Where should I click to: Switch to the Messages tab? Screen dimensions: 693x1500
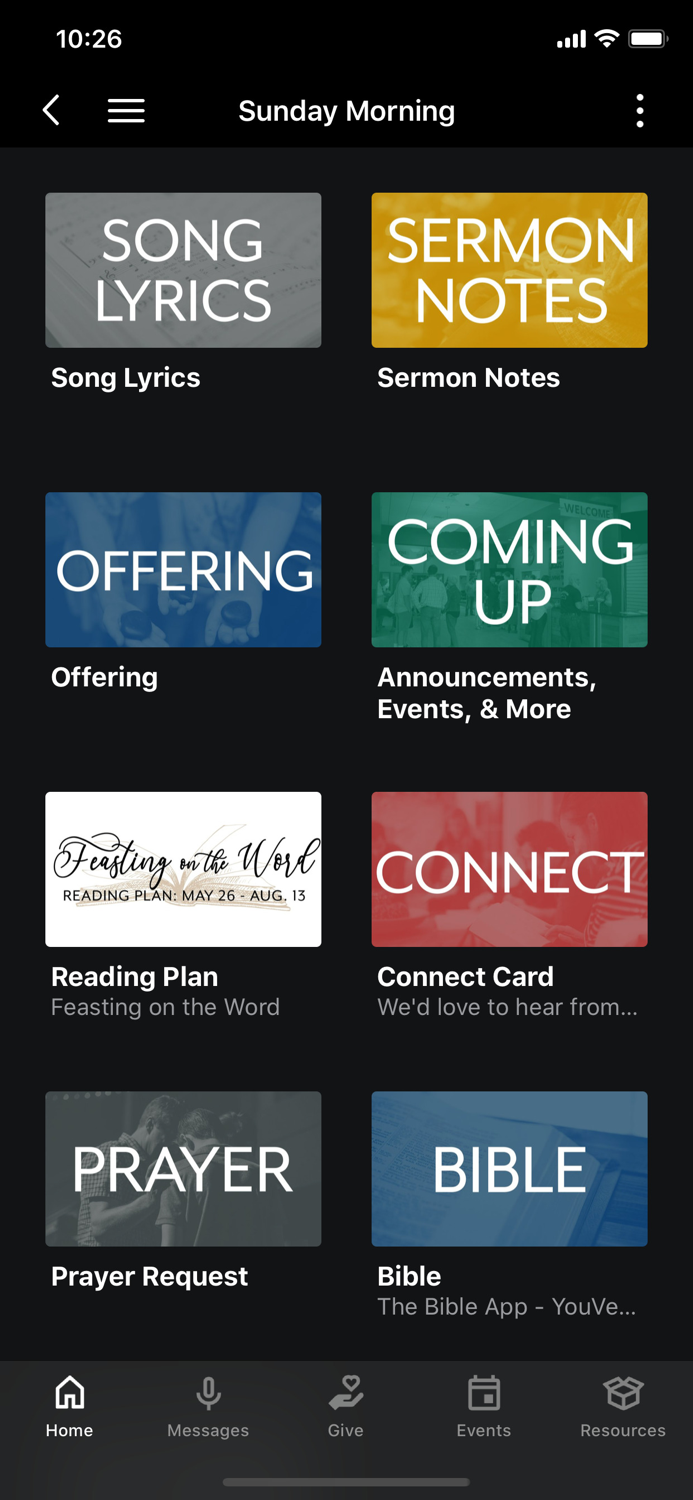(x=208, y=1407)
